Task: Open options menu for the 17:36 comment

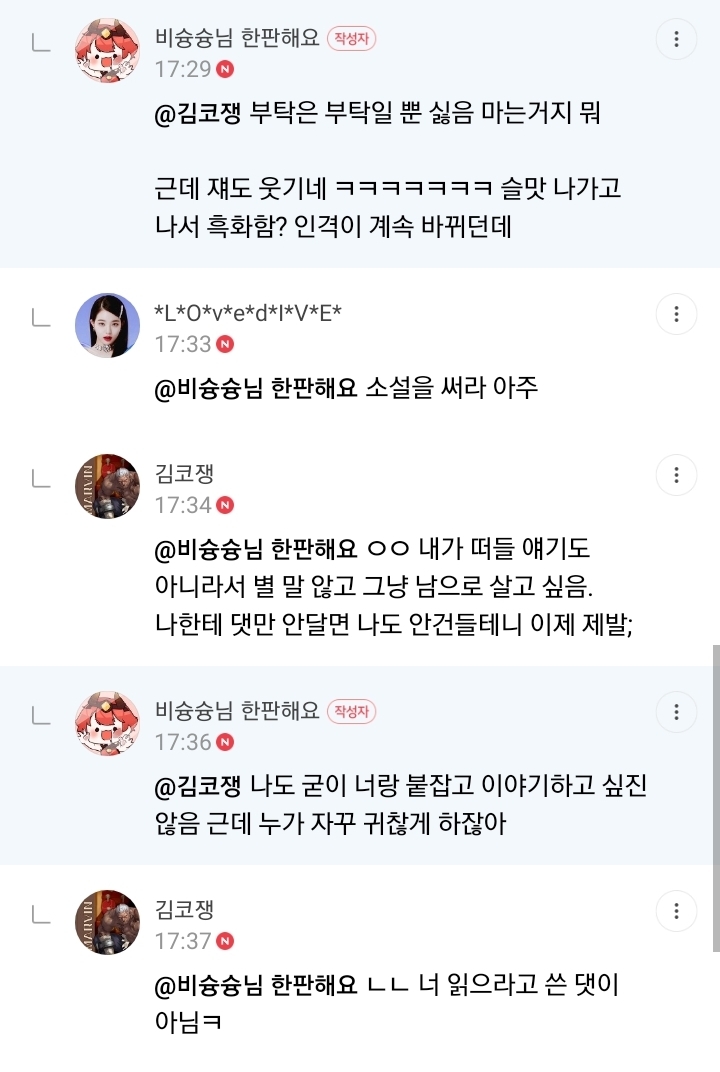Action: point(676,712)
